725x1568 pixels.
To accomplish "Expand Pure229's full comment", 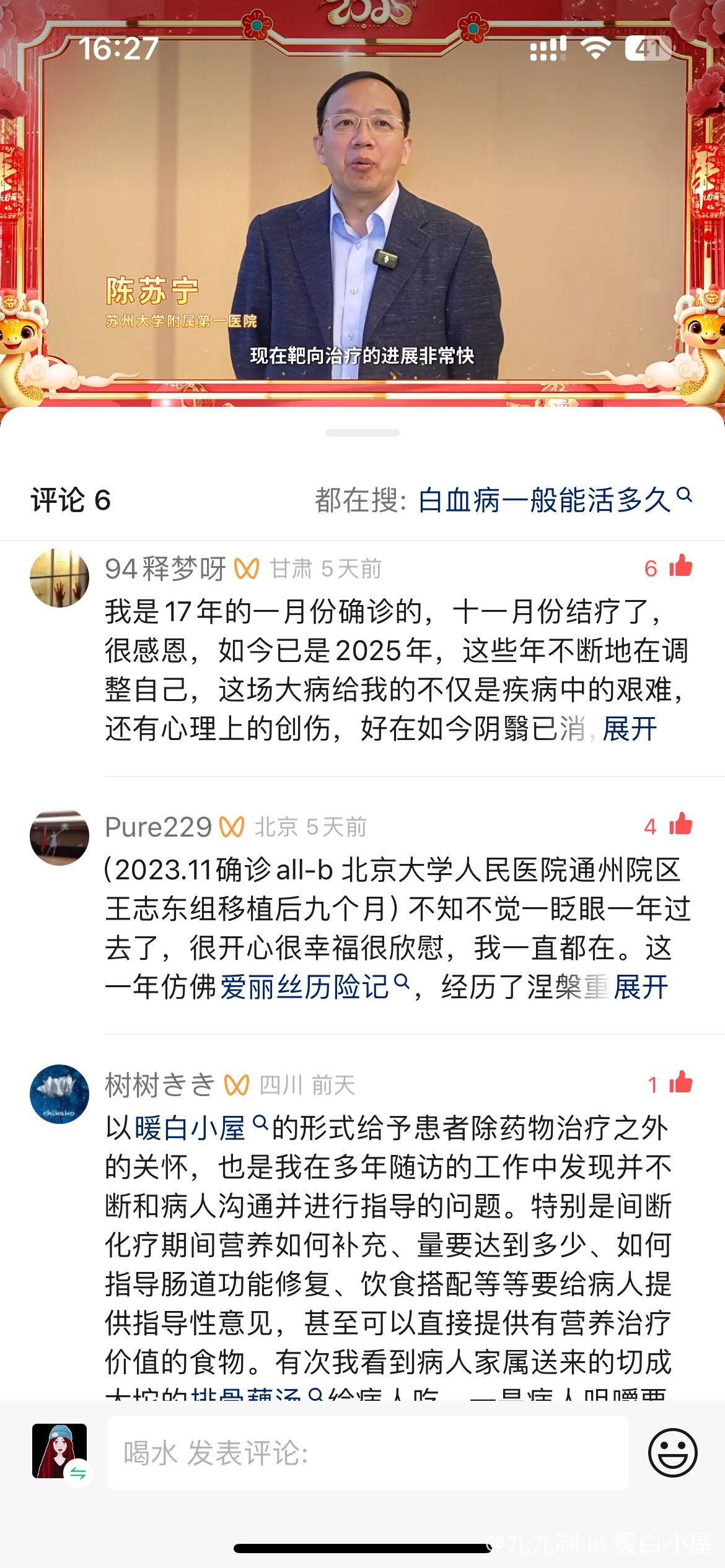I will [x=641, y=987].
